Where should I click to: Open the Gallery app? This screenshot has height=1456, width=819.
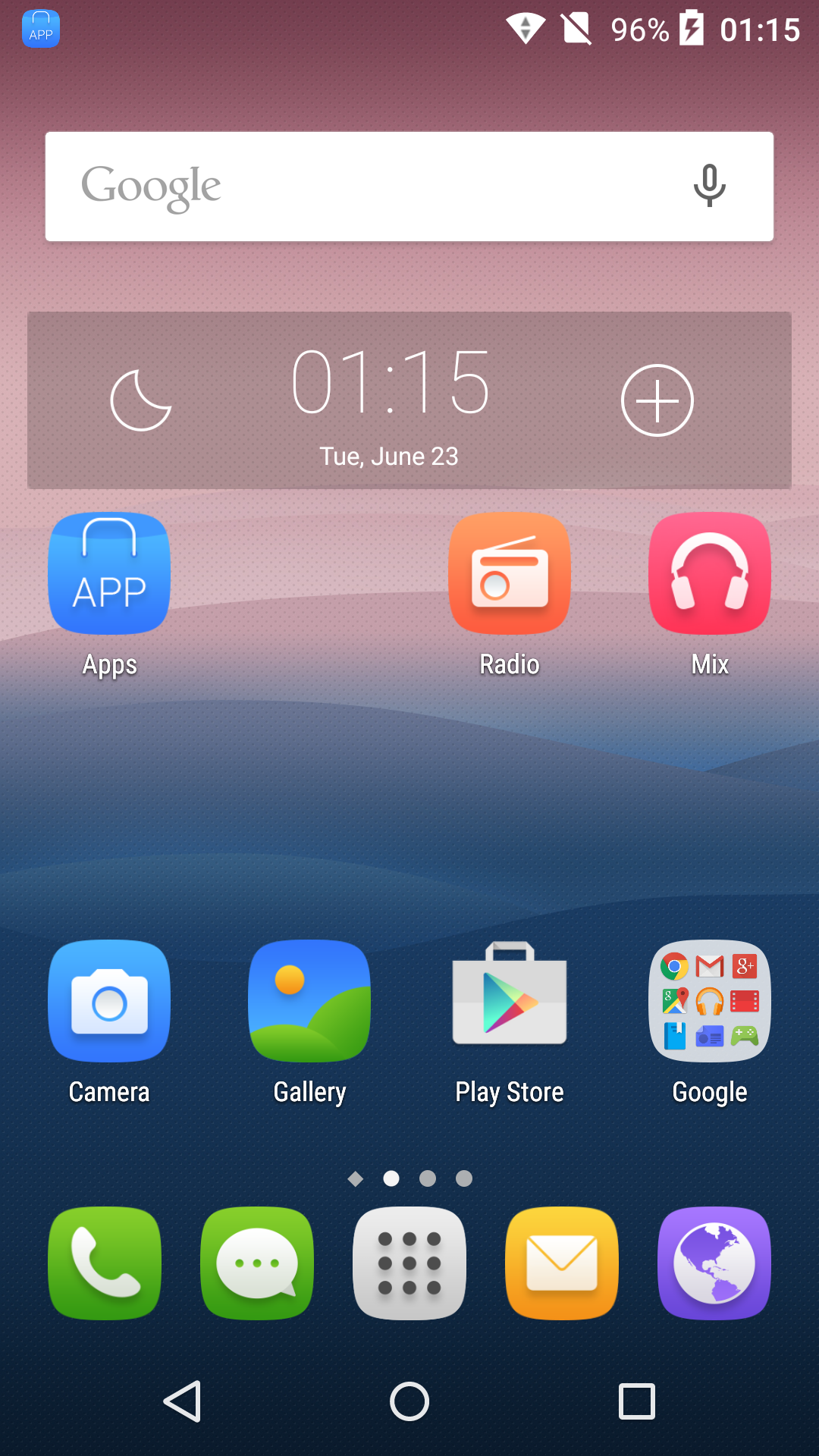pyautogui.click(x=309, y=1001)
